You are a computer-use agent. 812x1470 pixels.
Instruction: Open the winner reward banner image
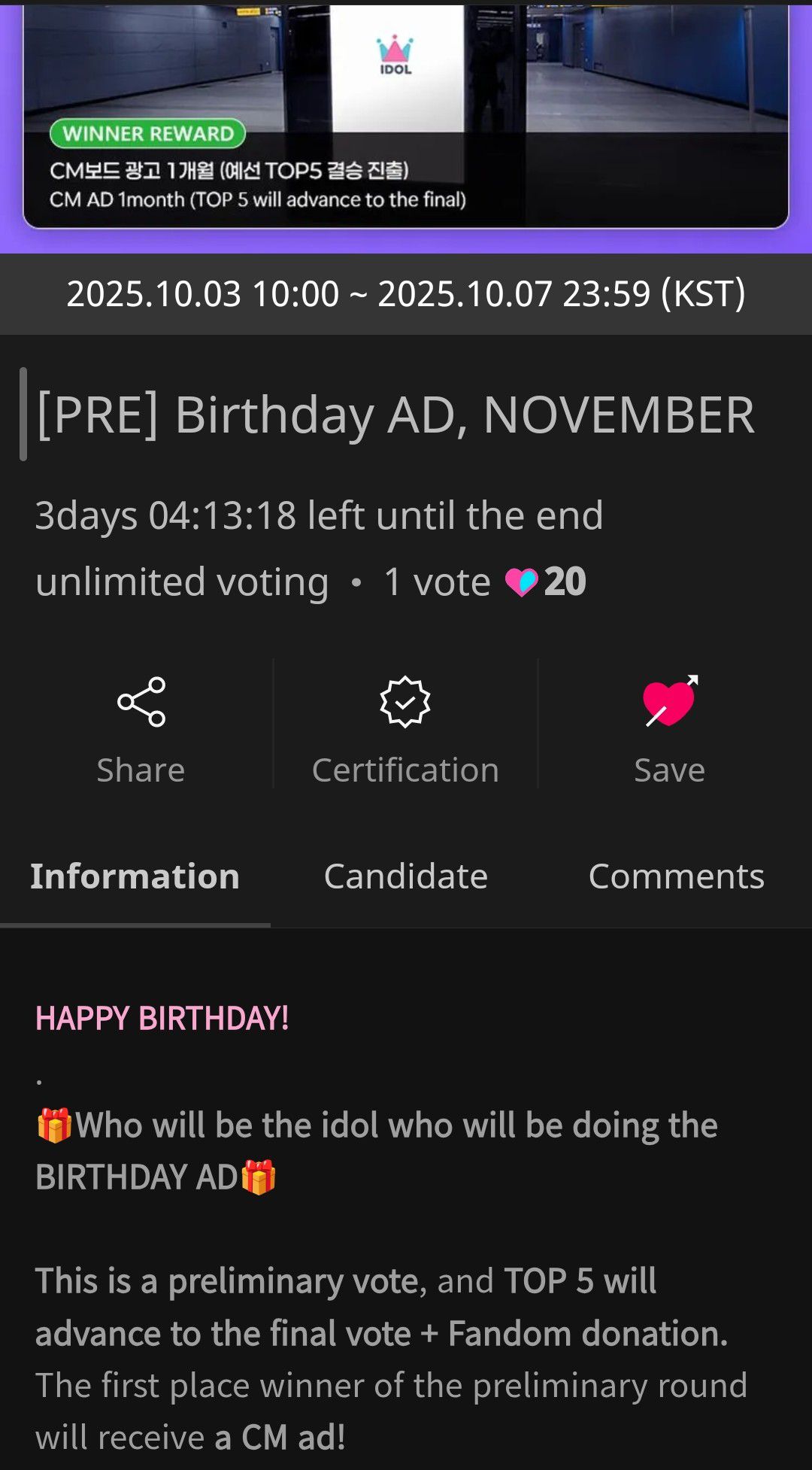coord(406,117)
